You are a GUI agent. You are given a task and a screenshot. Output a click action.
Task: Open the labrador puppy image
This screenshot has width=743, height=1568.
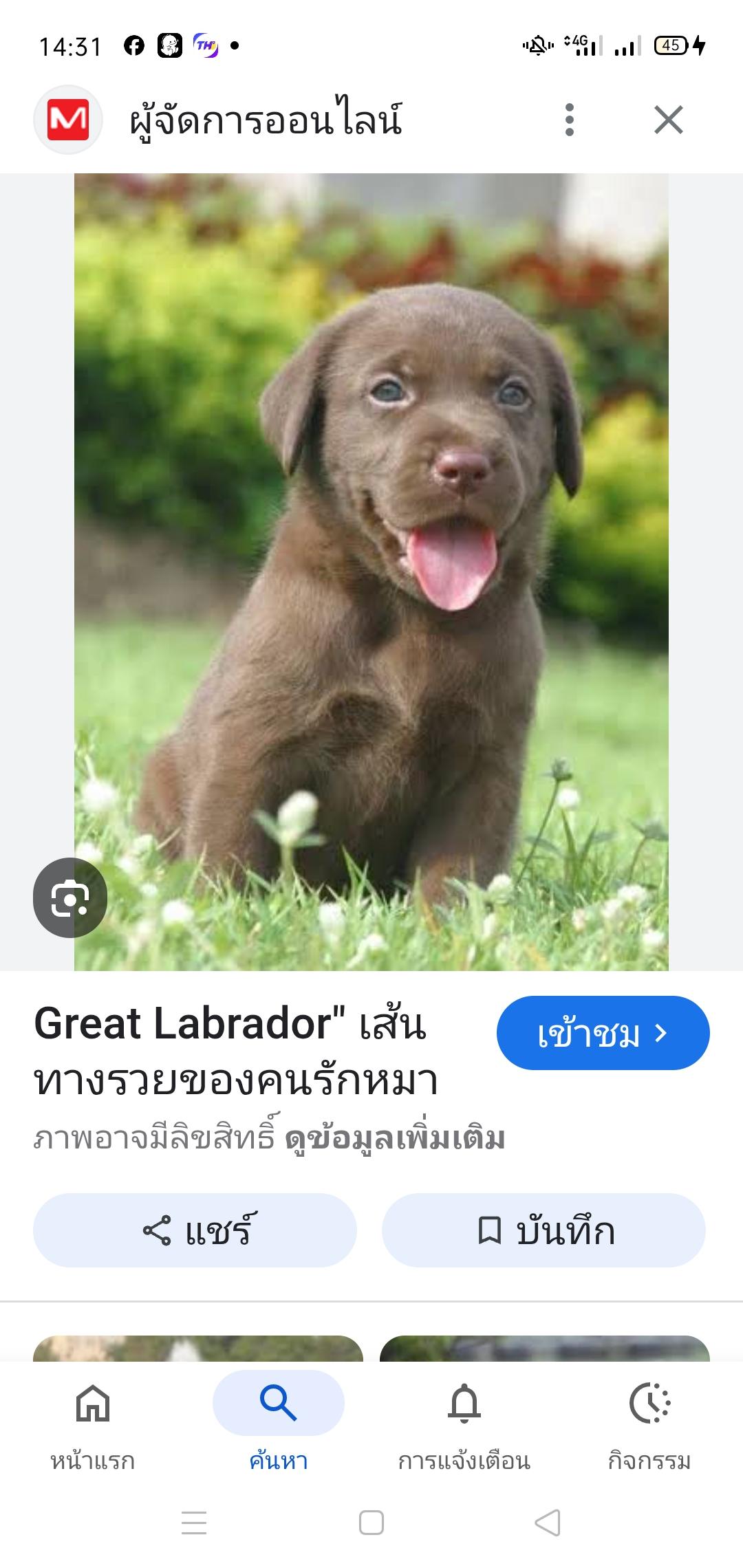[x=371, y=571]
